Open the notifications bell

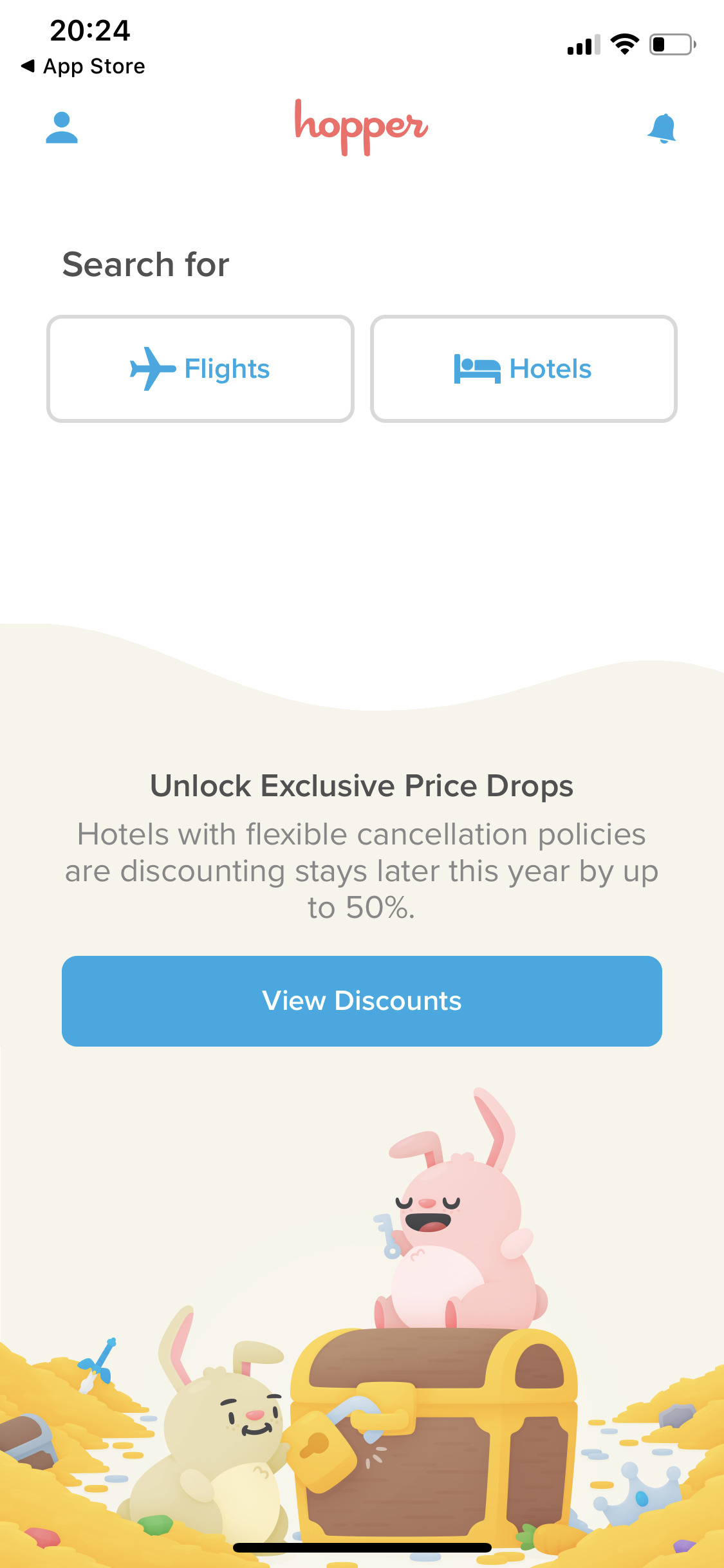tap(662, 128)
